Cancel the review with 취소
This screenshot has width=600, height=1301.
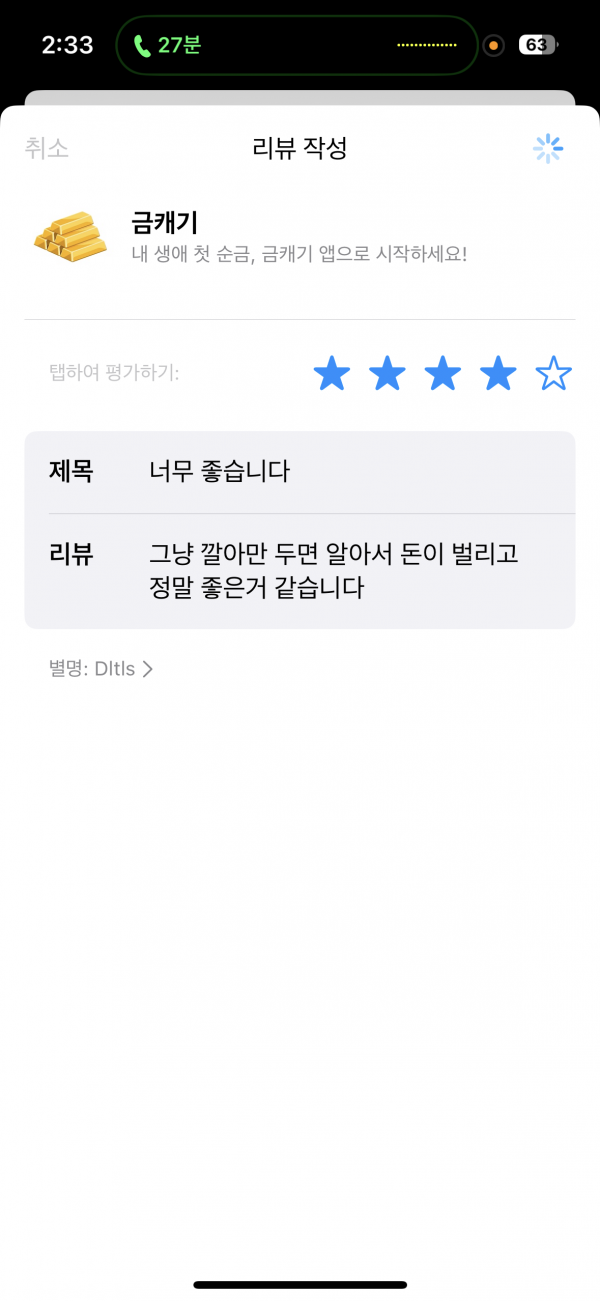[x=47, y=149]
